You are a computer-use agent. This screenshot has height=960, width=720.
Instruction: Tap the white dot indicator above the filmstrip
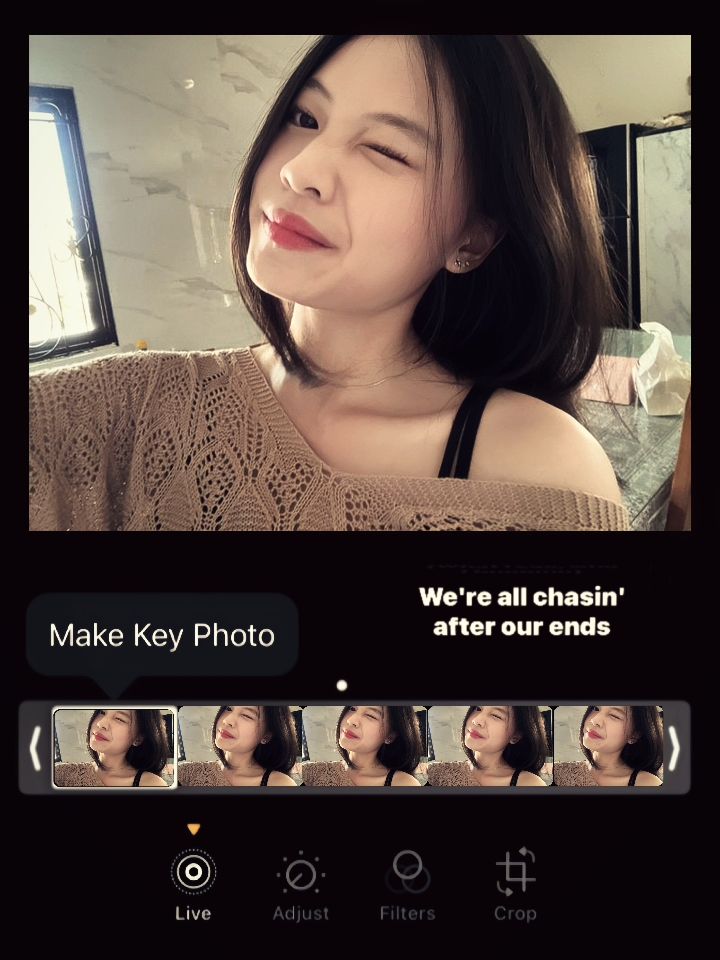(x=341, y=686)
